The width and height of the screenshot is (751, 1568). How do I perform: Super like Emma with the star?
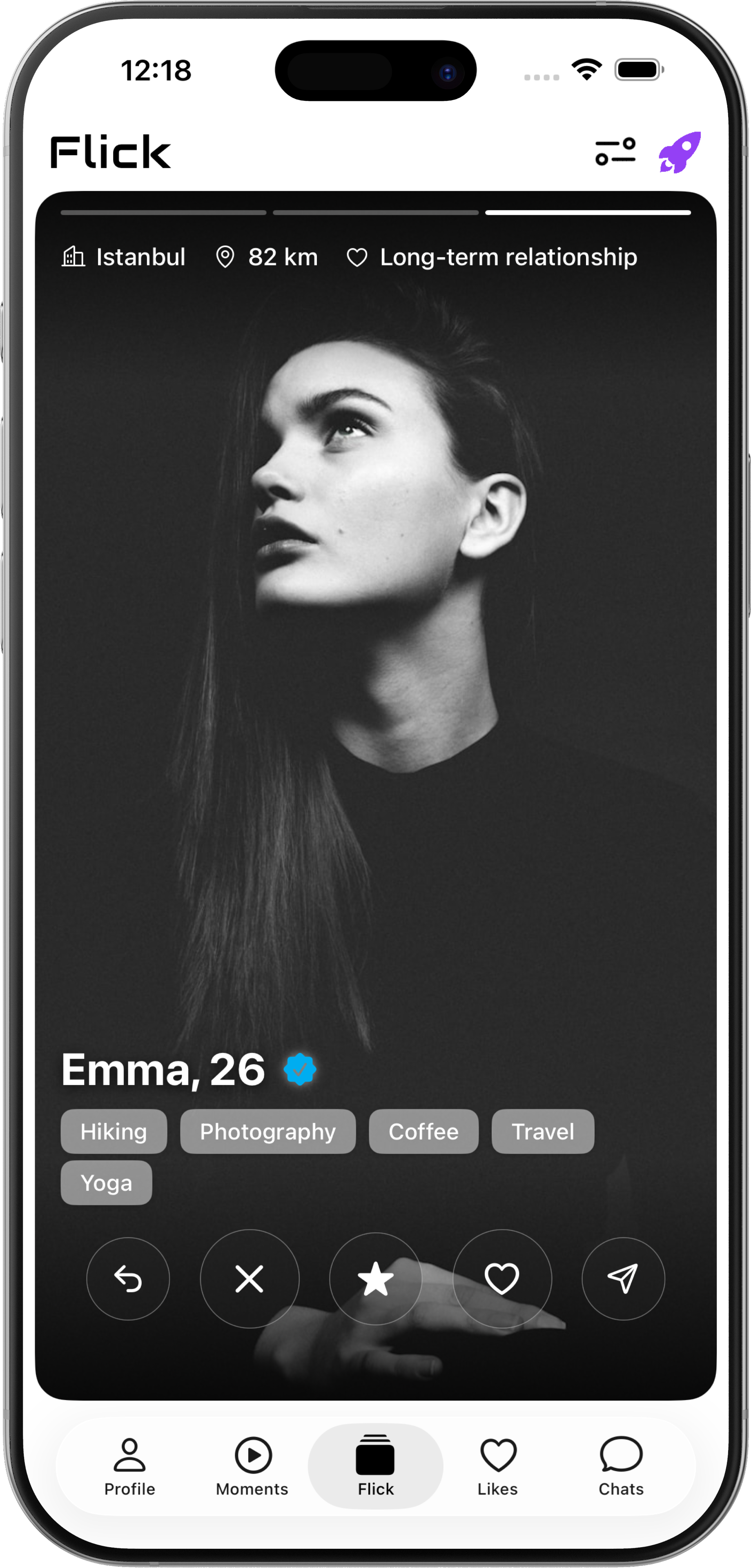coord(376,1278)
